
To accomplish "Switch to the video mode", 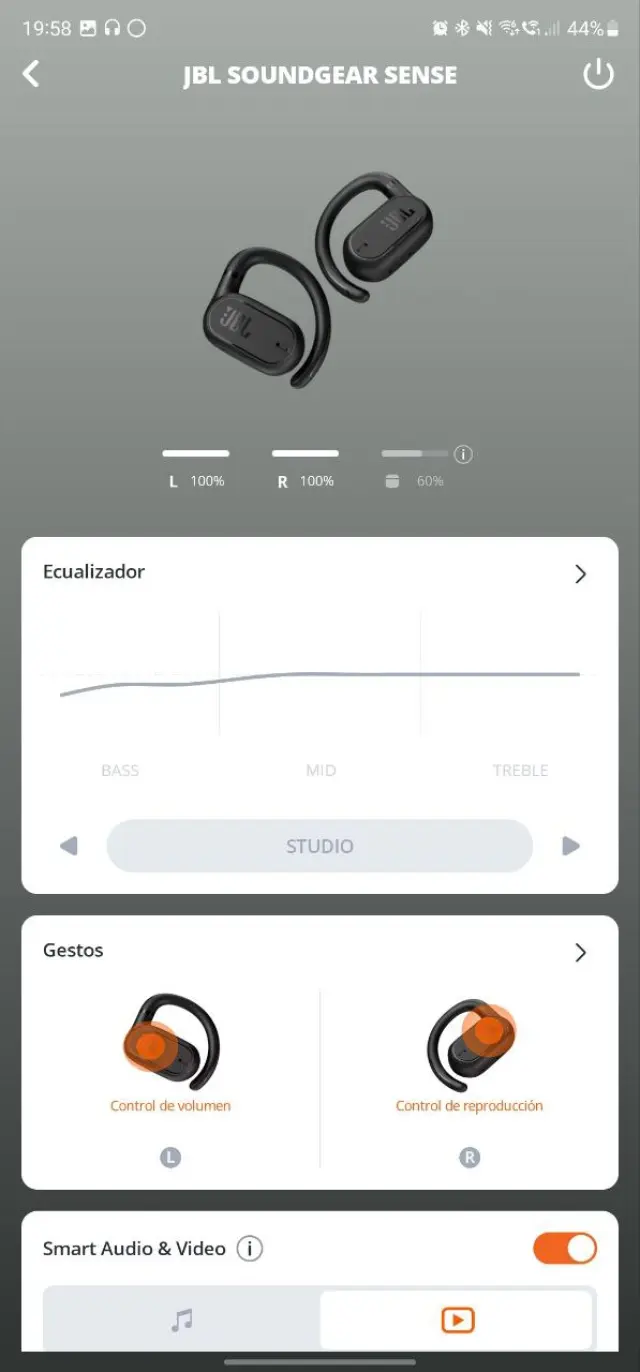I will (x=457, y=1320).
